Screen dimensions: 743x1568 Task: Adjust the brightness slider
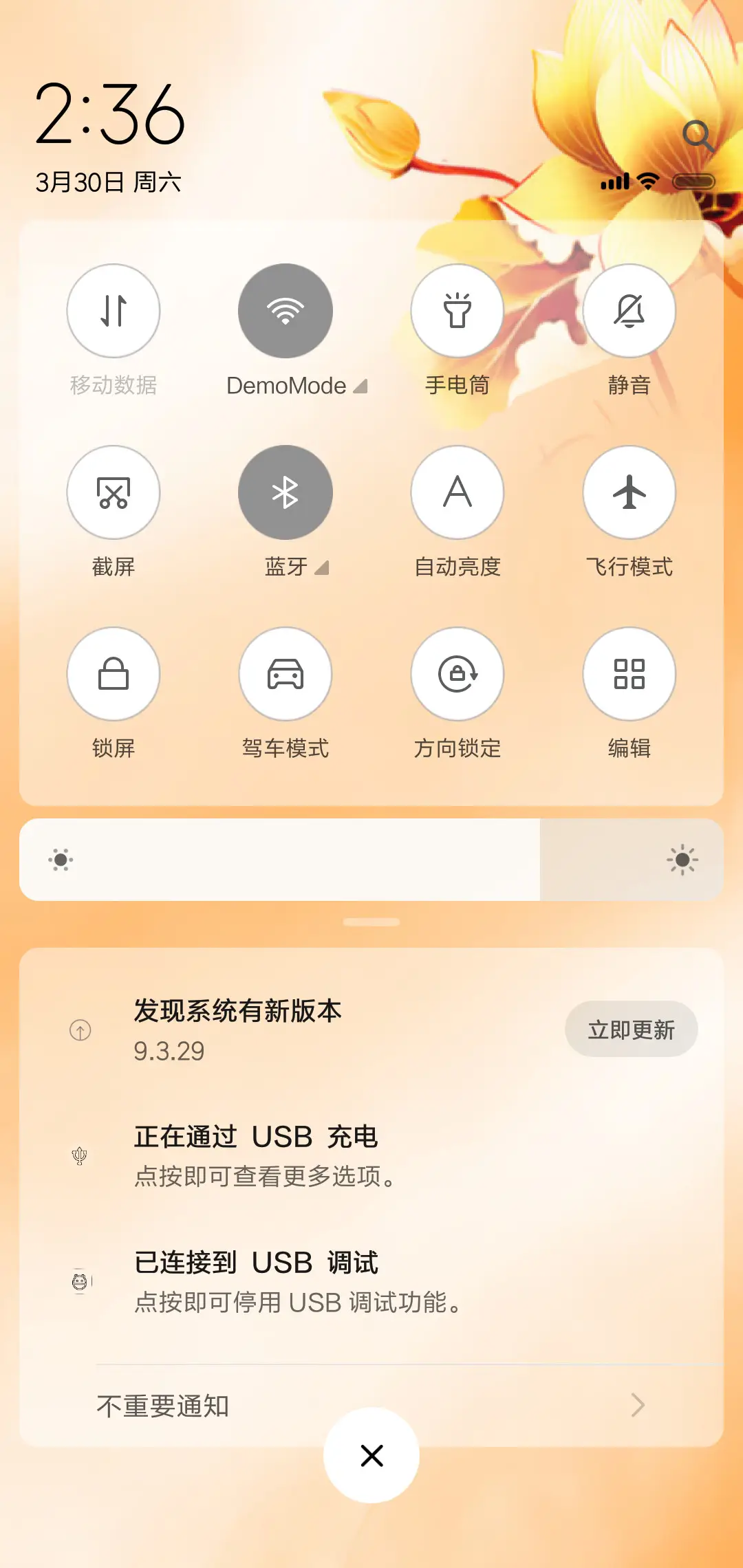371,860
